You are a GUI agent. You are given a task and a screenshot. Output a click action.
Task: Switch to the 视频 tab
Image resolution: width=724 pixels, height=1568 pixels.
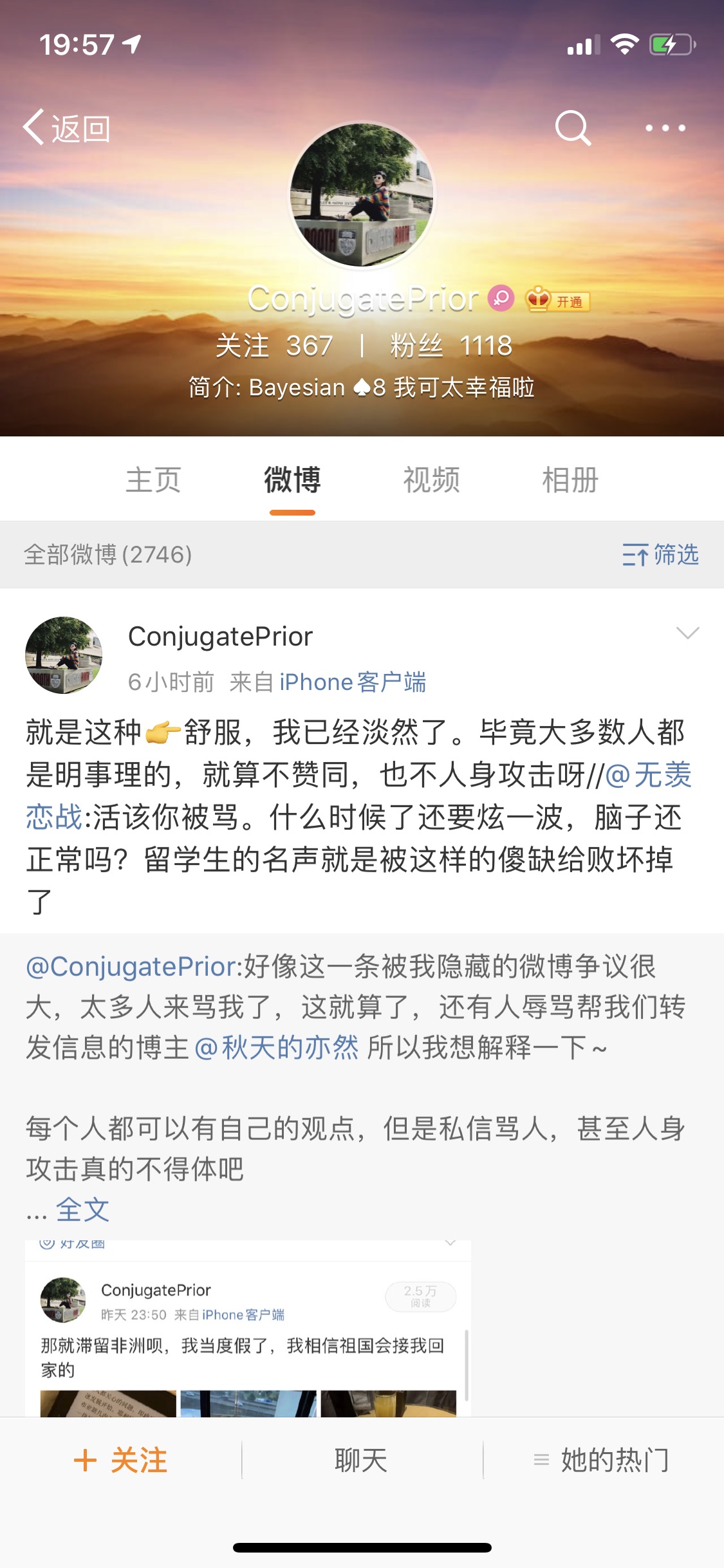pos(431,480)
